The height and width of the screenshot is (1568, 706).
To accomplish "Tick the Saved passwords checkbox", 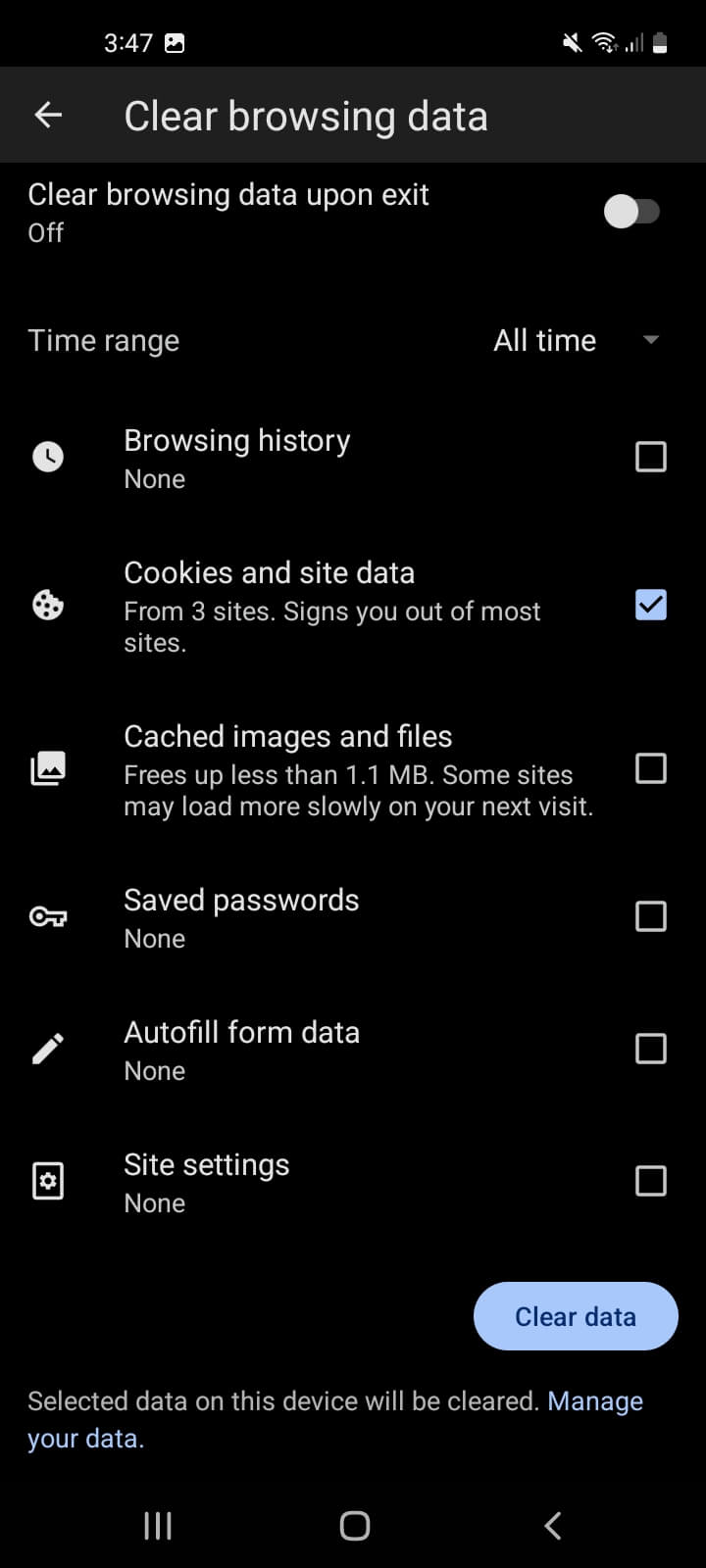I will tap(651, 916).
